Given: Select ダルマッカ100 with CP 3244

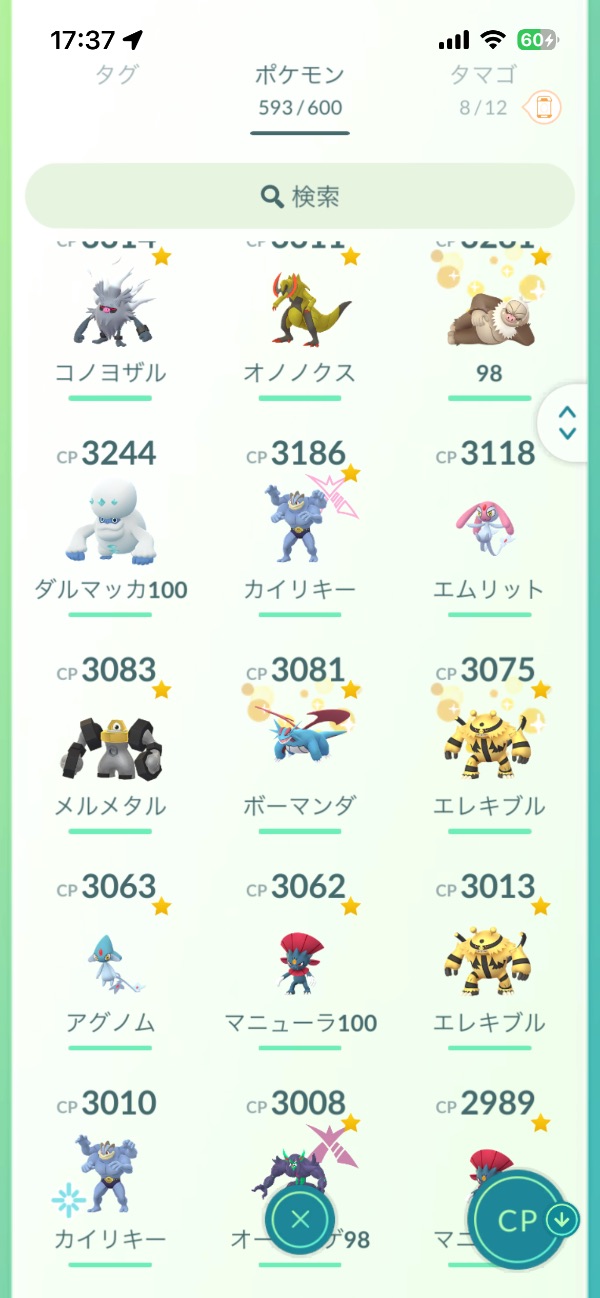Looking at the screenshot, I should coord(110,530).
